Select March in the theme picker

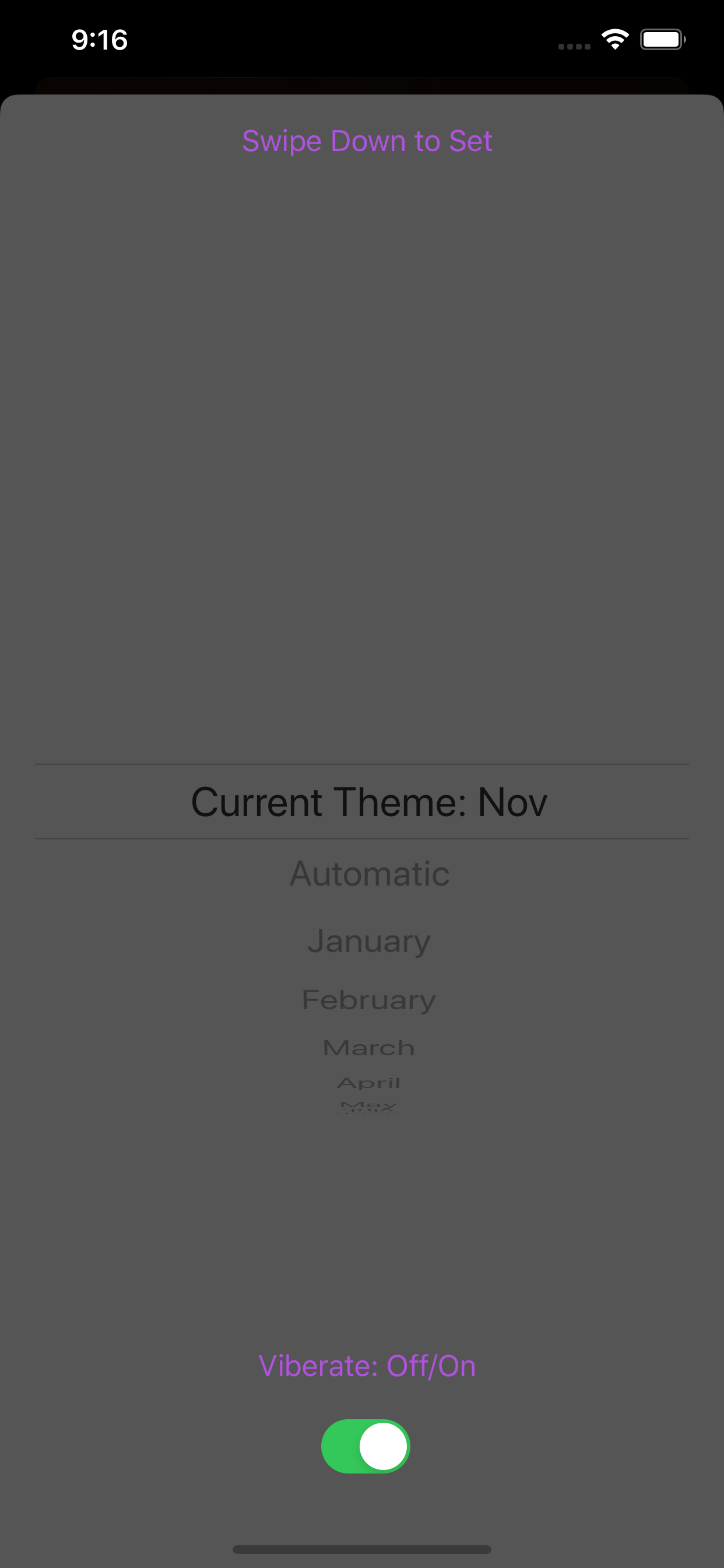coord(368,1048)
